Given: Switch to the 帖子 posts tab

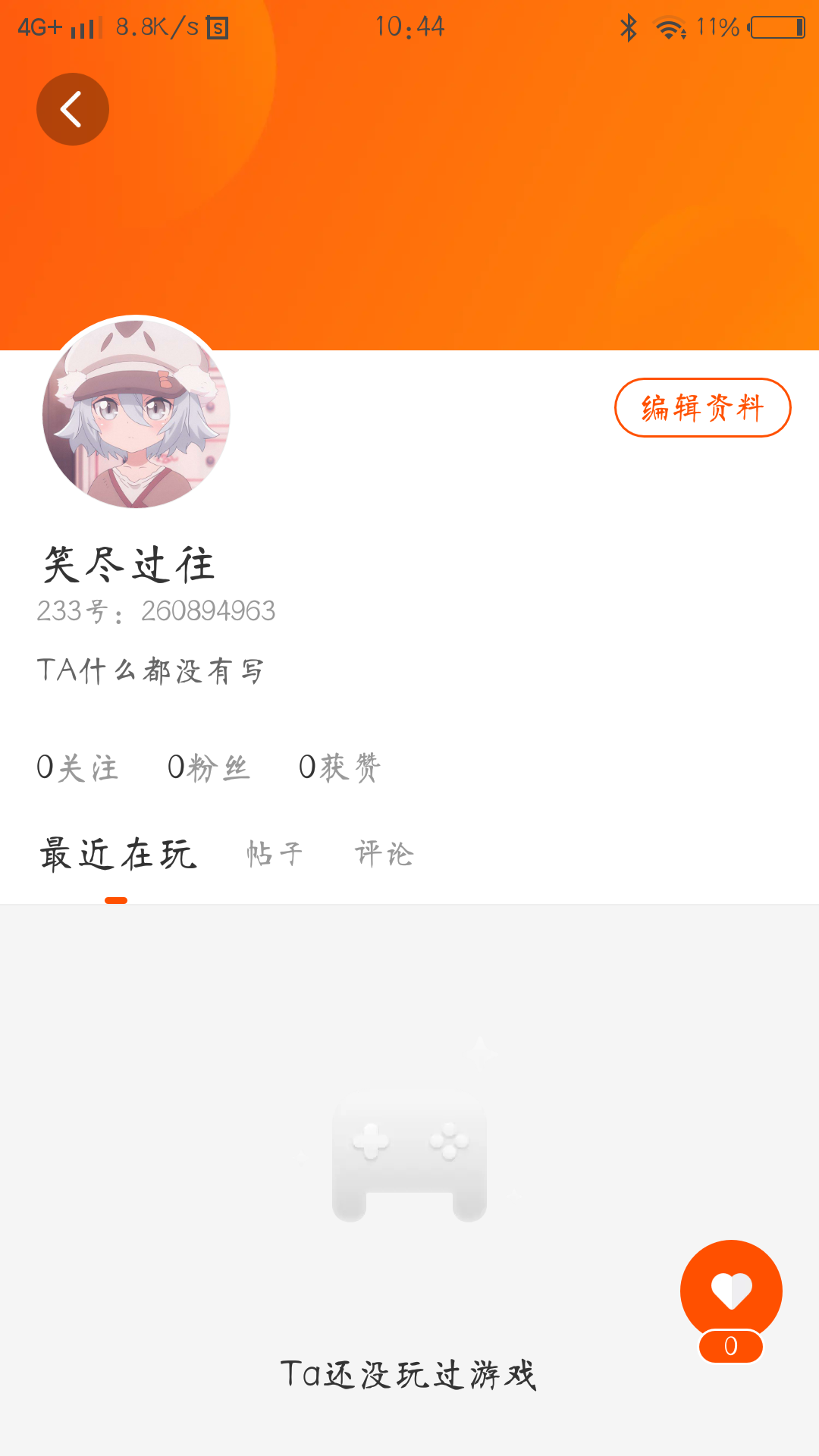Looking at the screenshot, I should [275, 854].
